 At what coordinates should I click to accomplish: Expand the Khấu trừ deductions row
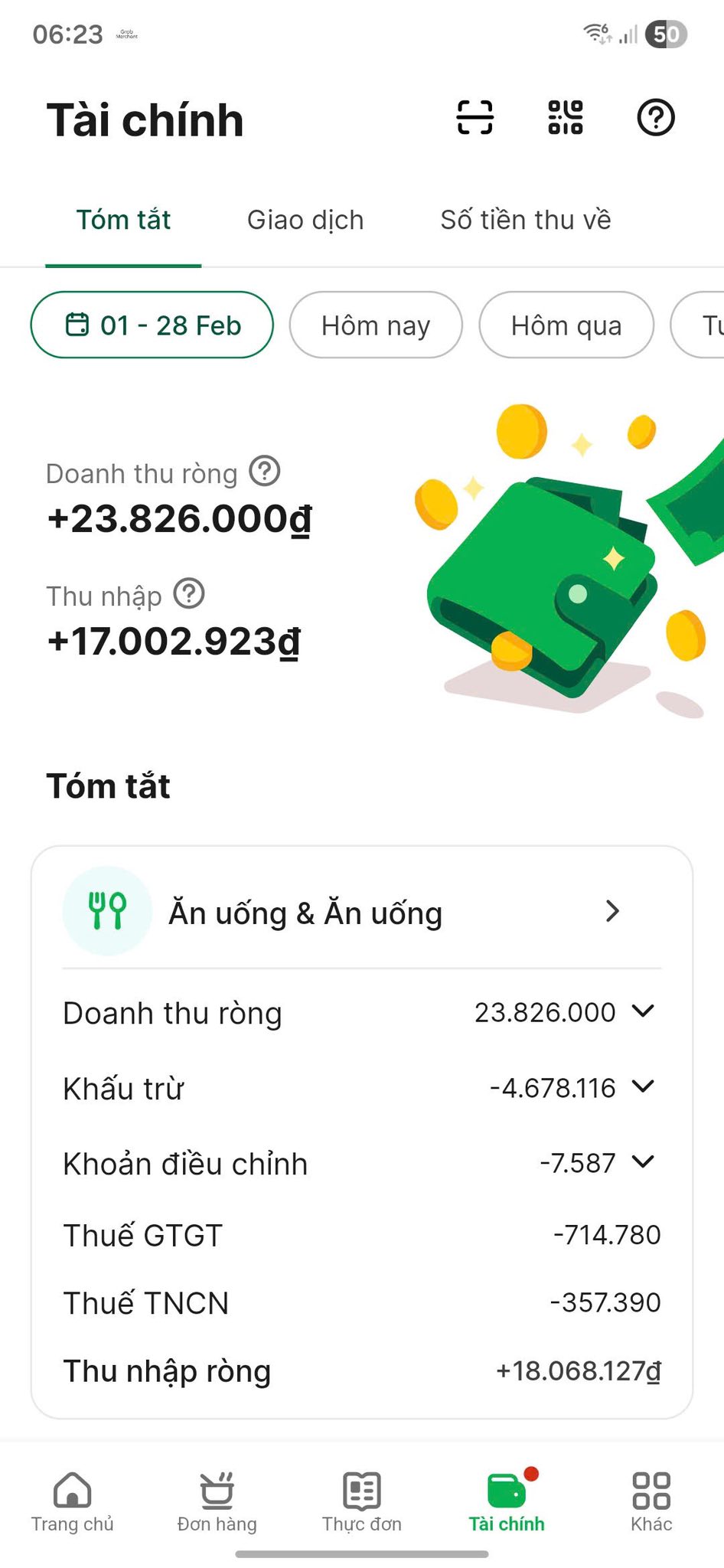(x=643, y=1086)
